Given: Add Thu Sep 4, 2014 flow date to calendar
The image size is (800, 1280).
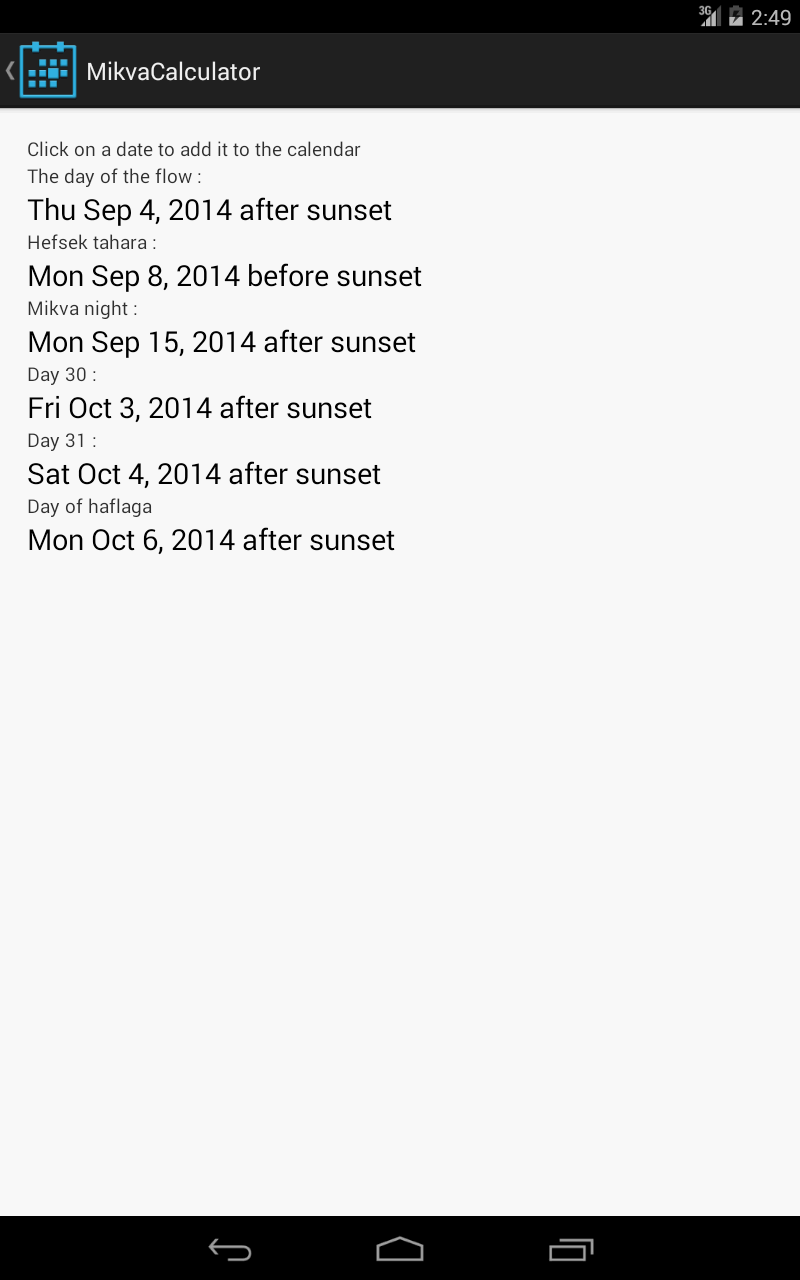Looking at the screenshot, I should pyautogui.click(x=209, y=210).
